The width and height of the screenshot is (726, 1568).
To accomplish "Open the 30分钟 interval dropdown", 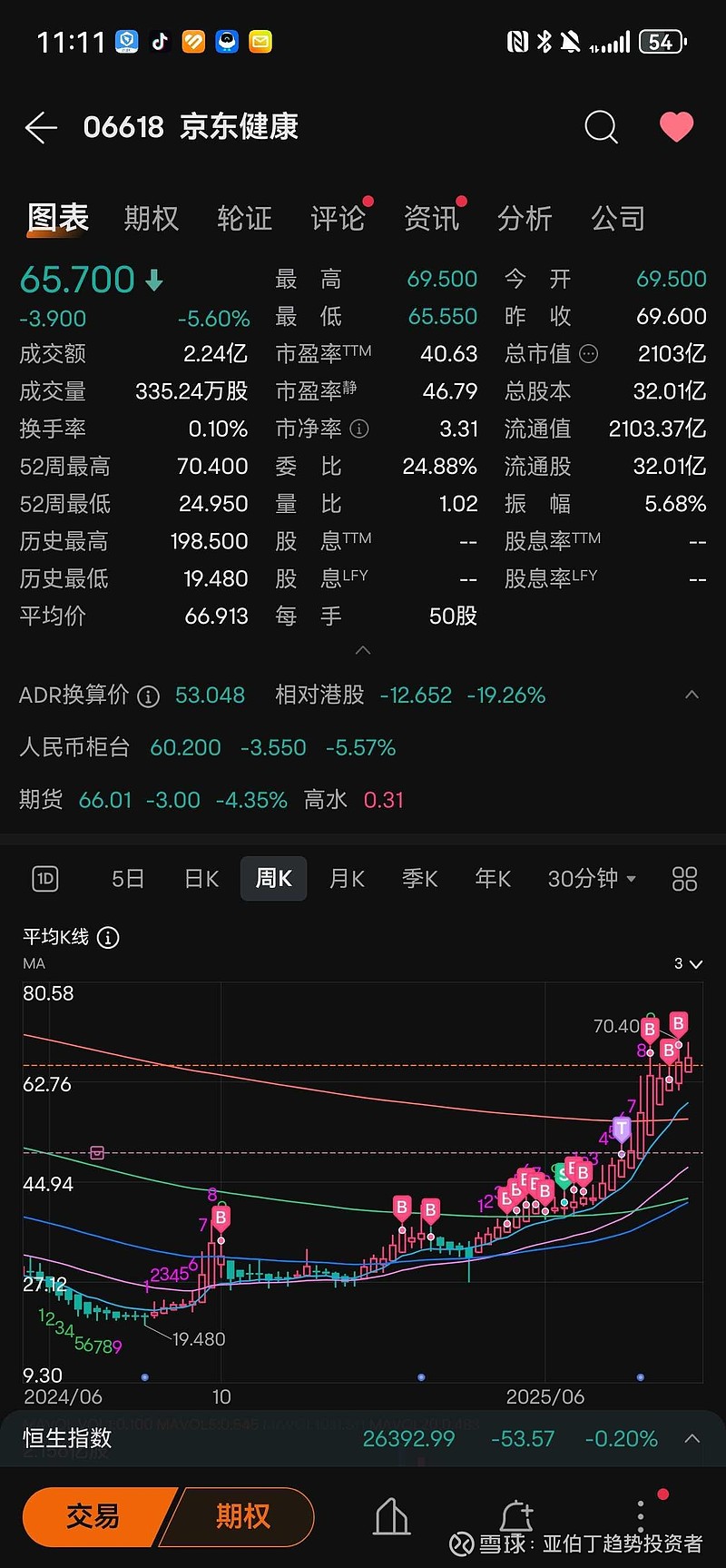I will (592, 879).
